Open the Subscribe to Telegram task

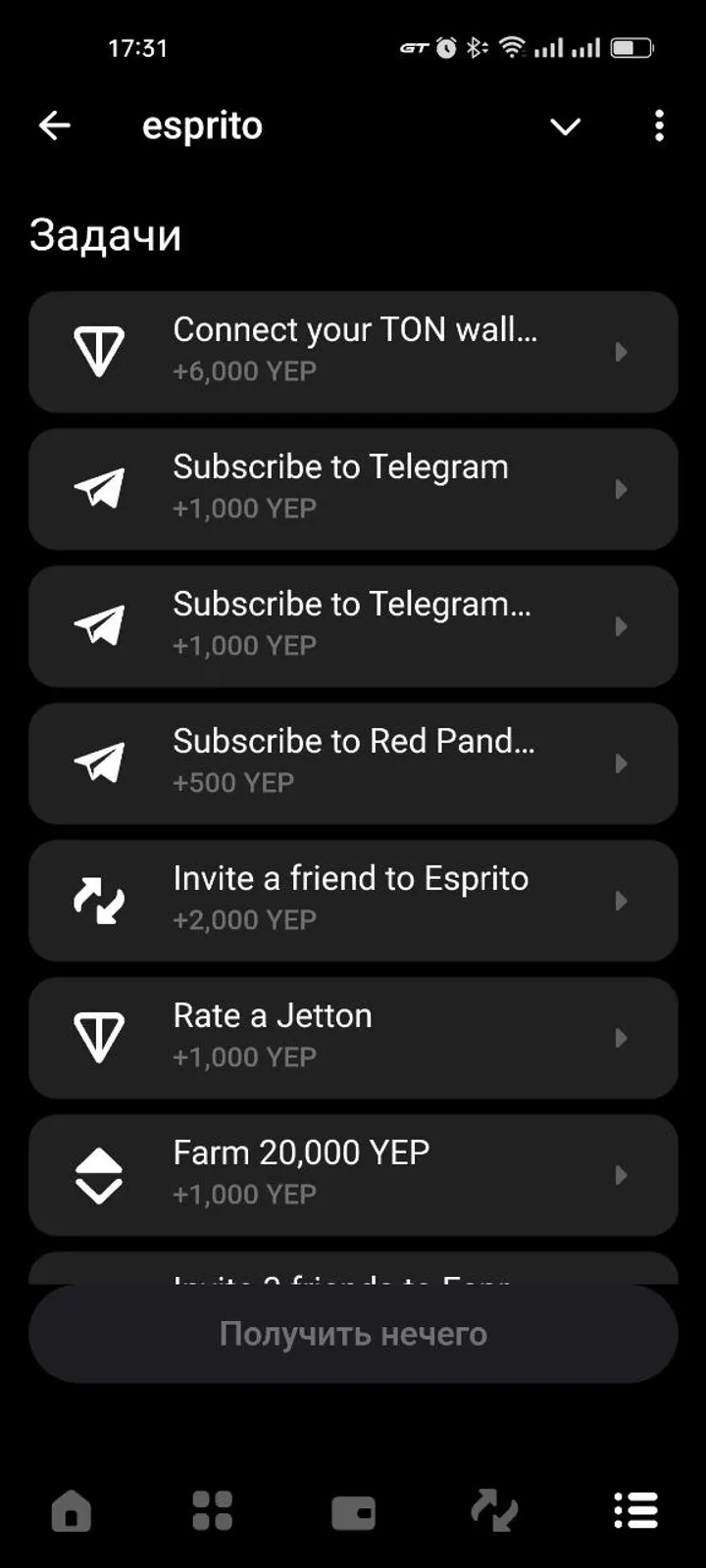pos(353,488)
